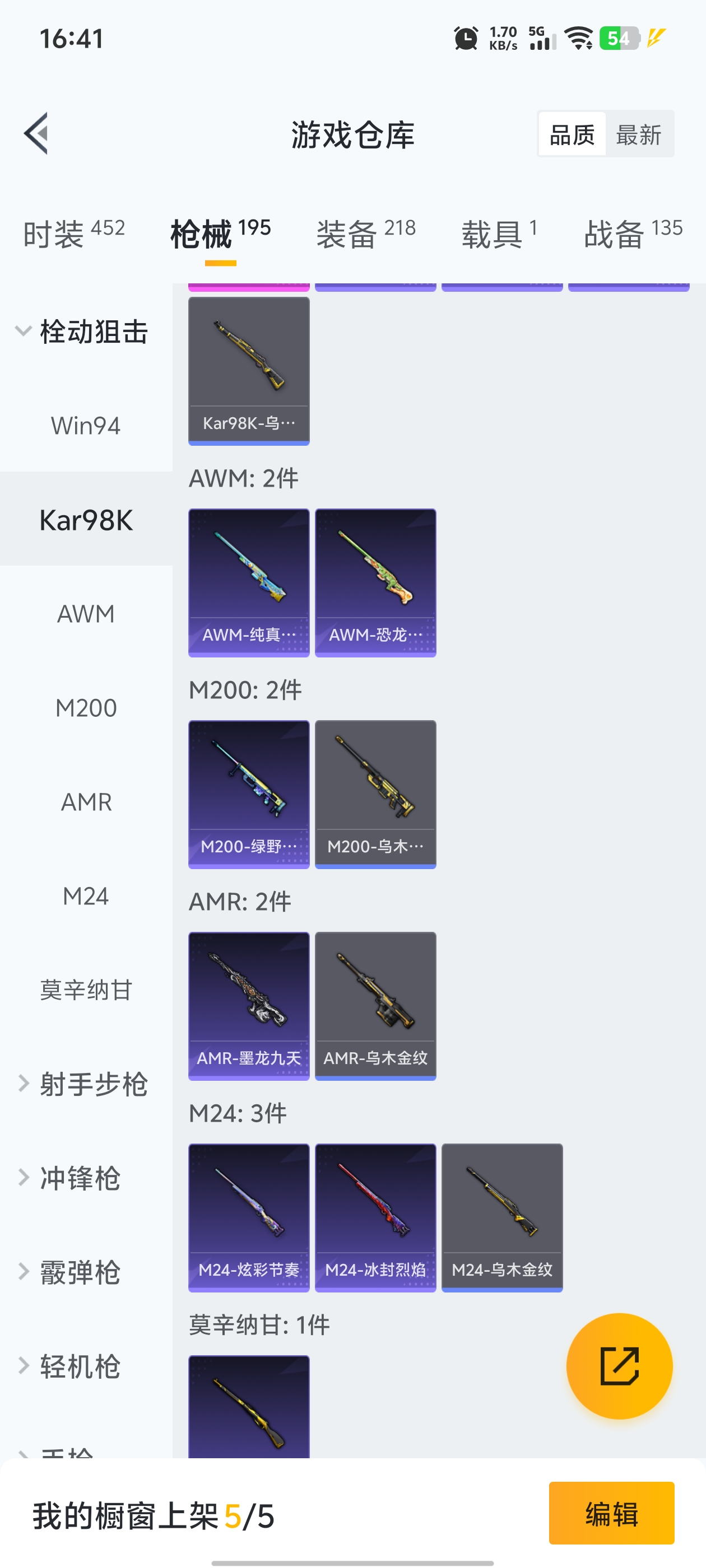Collapse the 栓动狙击 category
Image resolution: width=706 pixels, height=1568 pixels.
(x=82, y=332)
